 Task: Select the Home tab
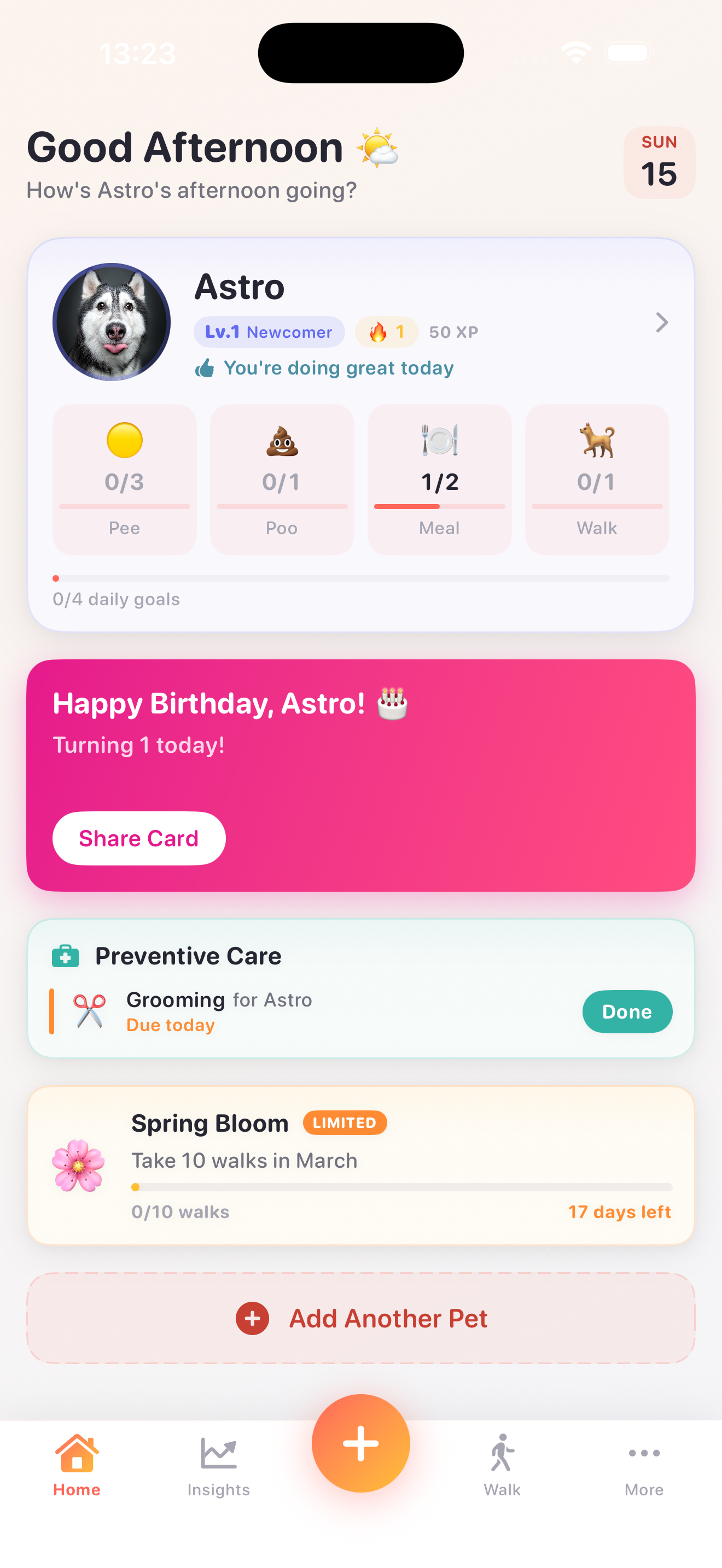pyautogui.click(x=77, y=1467)
